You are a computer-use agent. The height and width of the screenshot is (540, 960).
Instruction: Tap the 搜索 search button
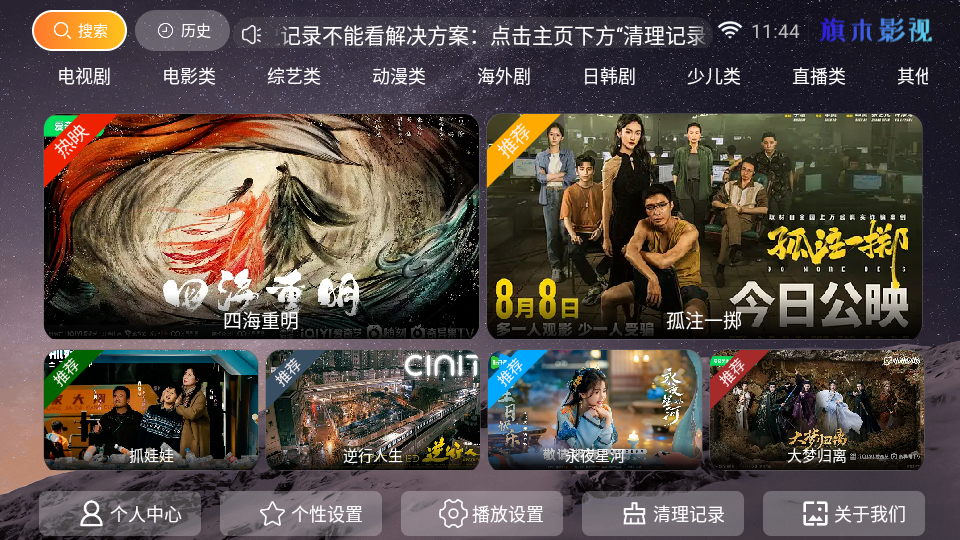80,31
